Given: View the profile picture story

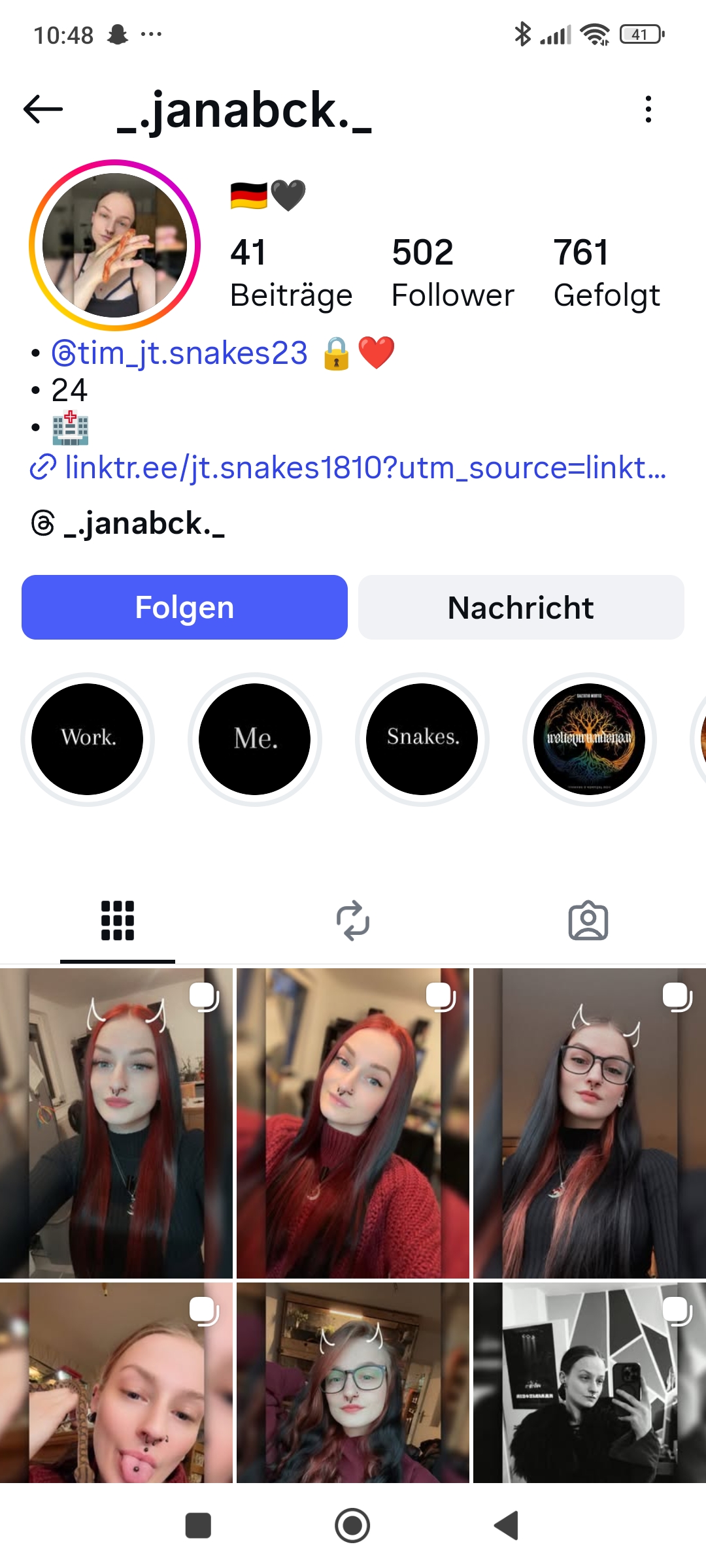Looking at the screenshot, I should click(114, 245).
